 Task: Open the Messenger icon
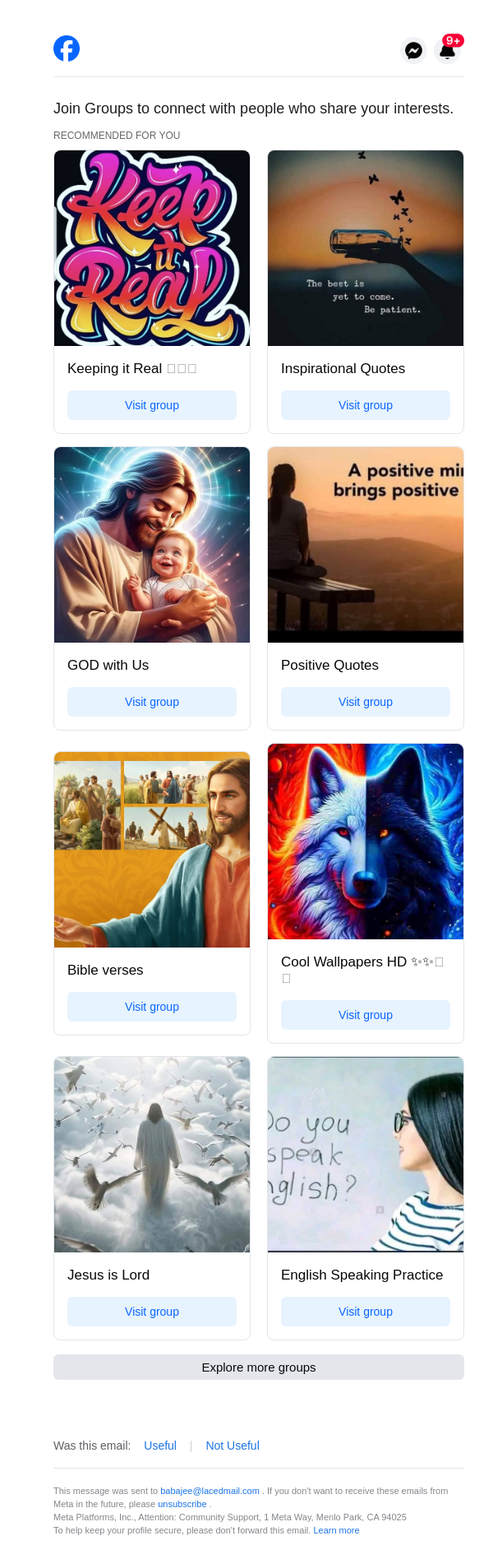[414, 50]
